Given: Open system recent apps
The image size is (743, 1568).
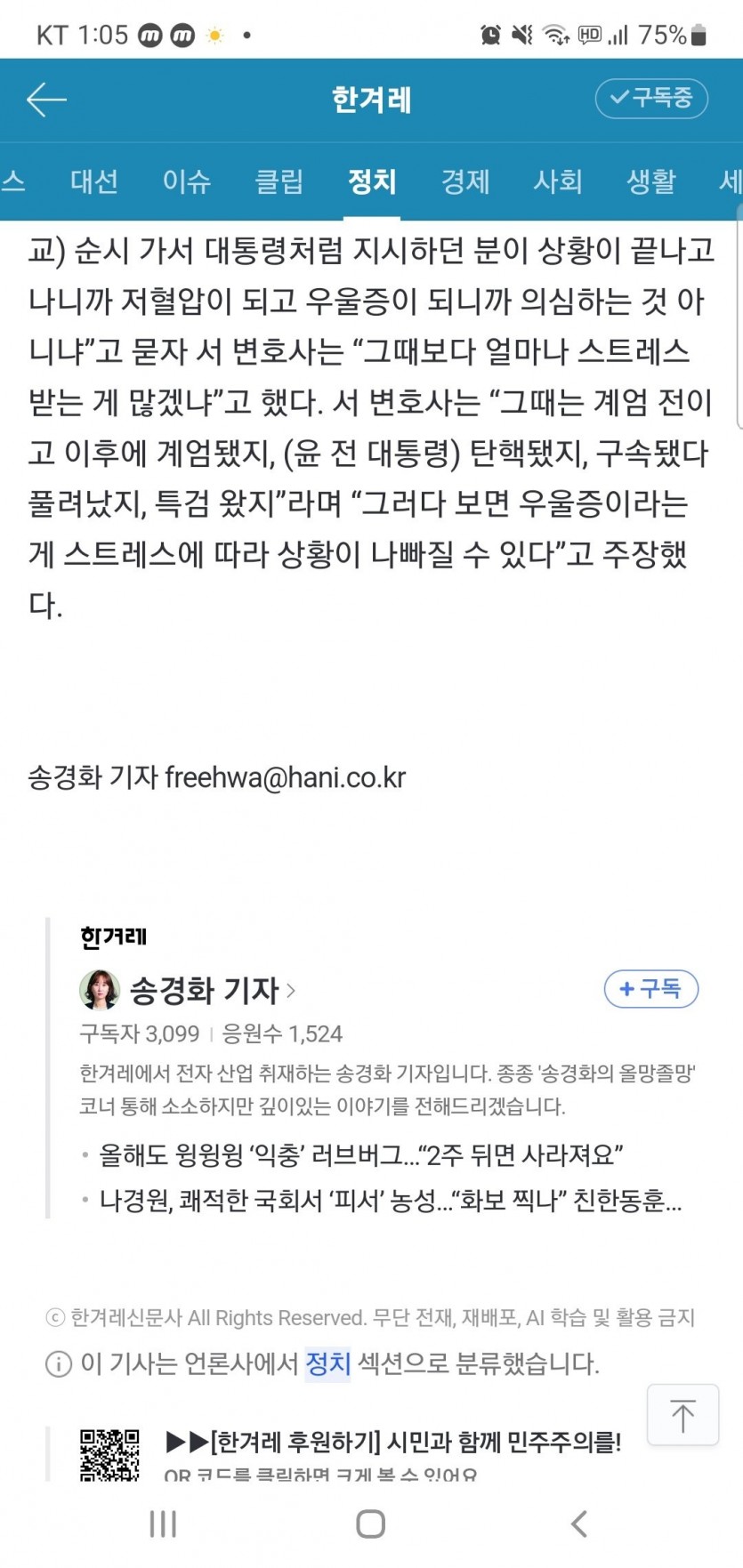Looking at the screenshot, I should coord(163,1524).
